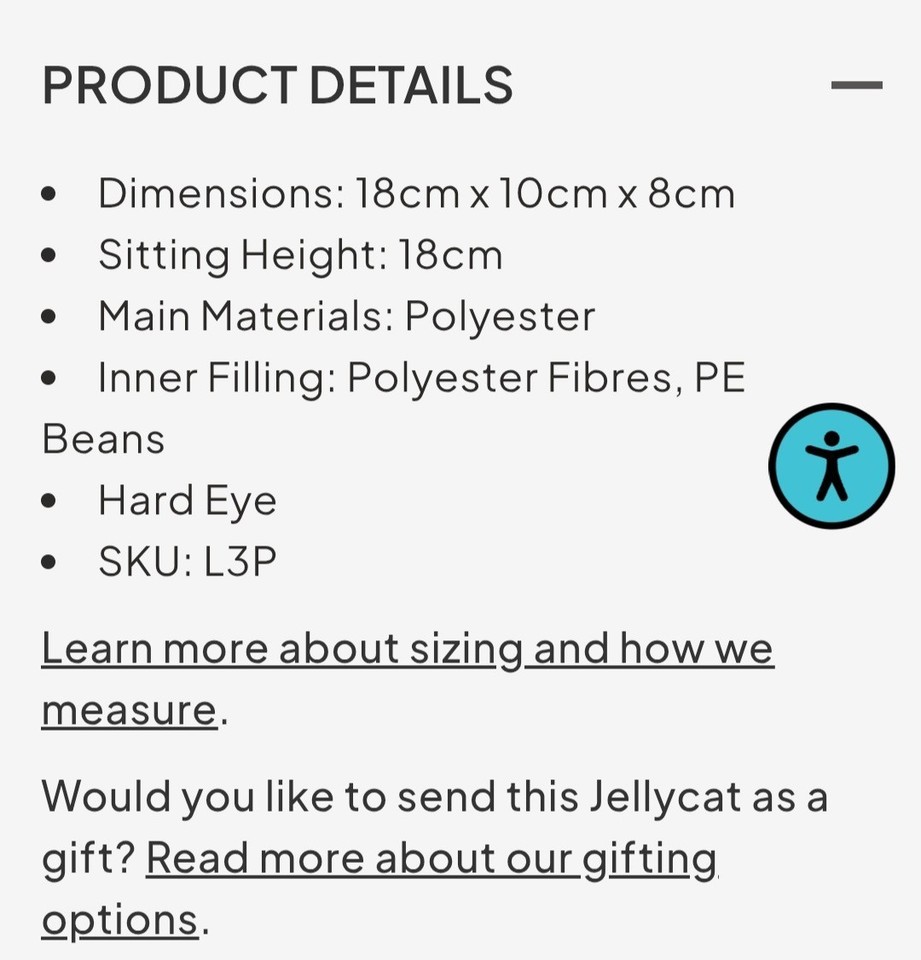Screen dimensions: 921x960
Task: Read more about gifting options
Action: coord(431,859)
